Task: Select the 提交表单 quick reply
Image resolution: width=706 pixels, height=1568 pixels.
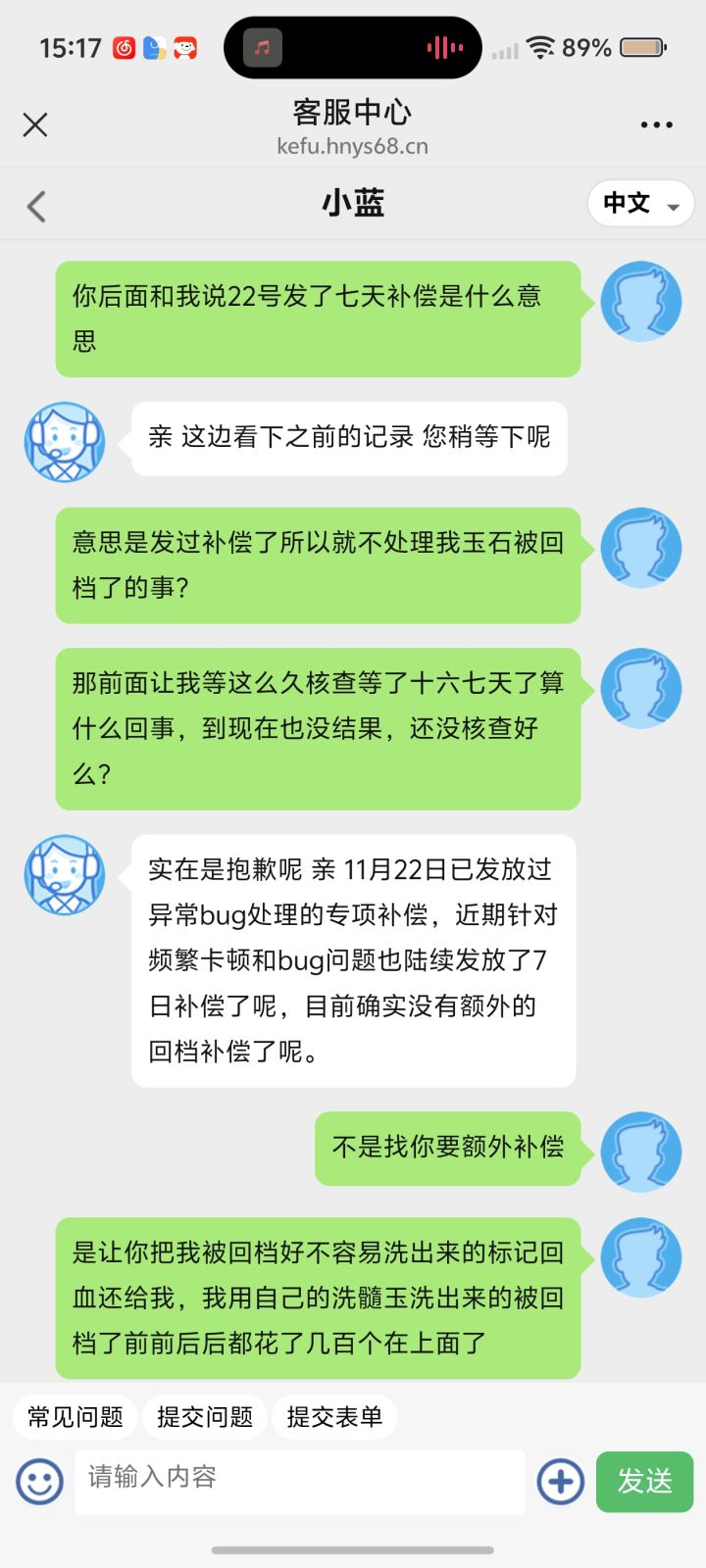Action: [x=334, y=1416]
